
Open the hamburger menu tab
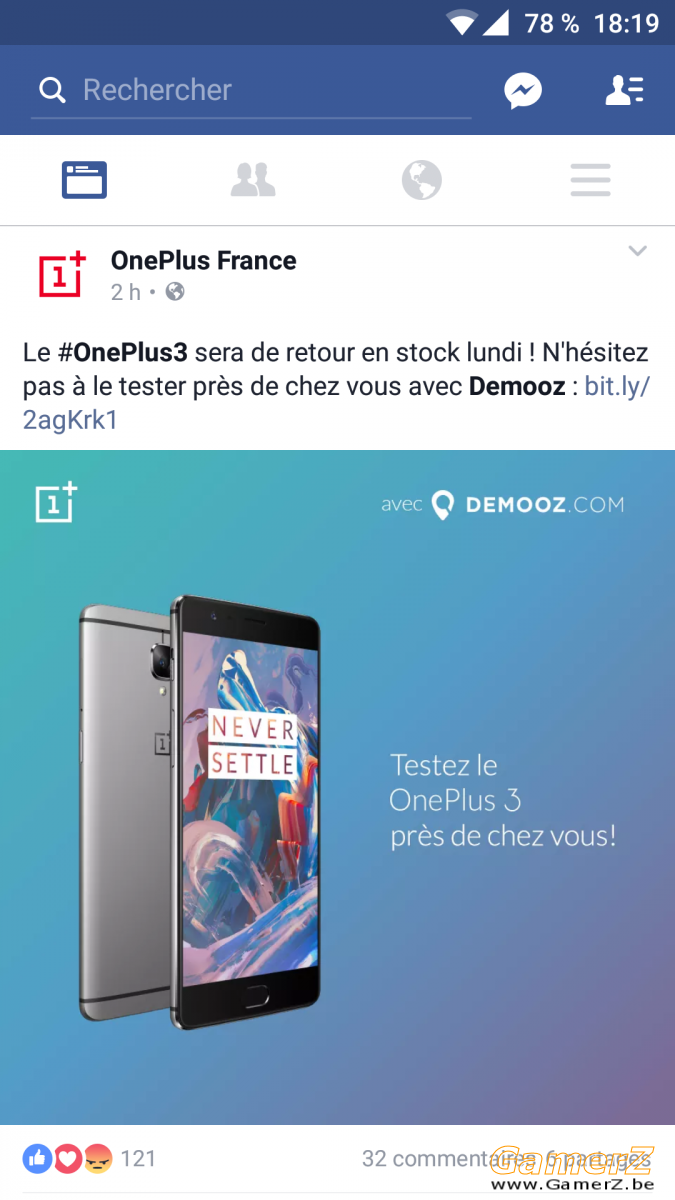tap(590, 180)
